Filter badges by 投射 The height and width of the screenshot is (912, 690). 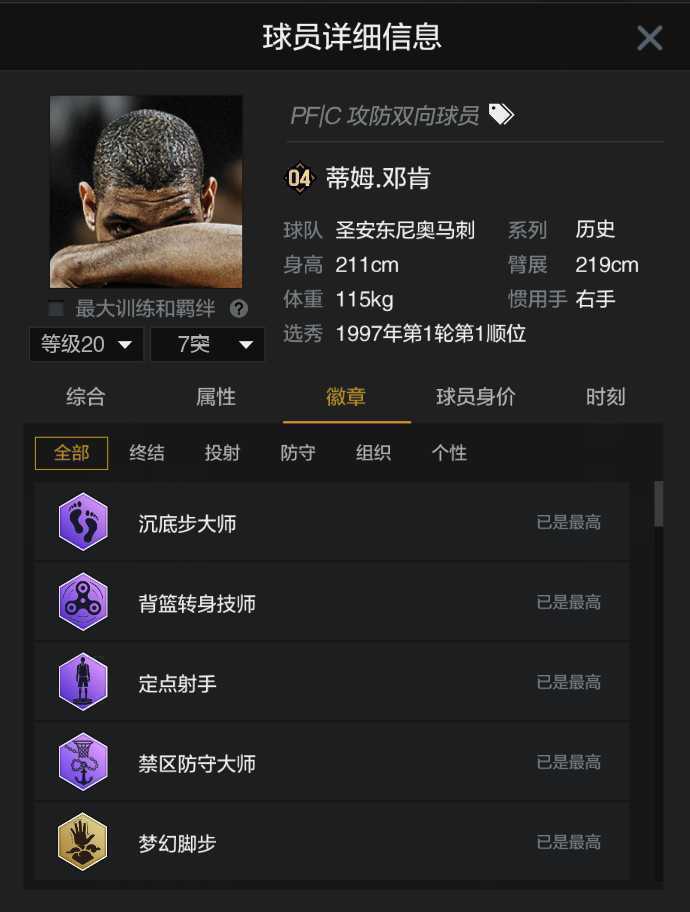222,453
